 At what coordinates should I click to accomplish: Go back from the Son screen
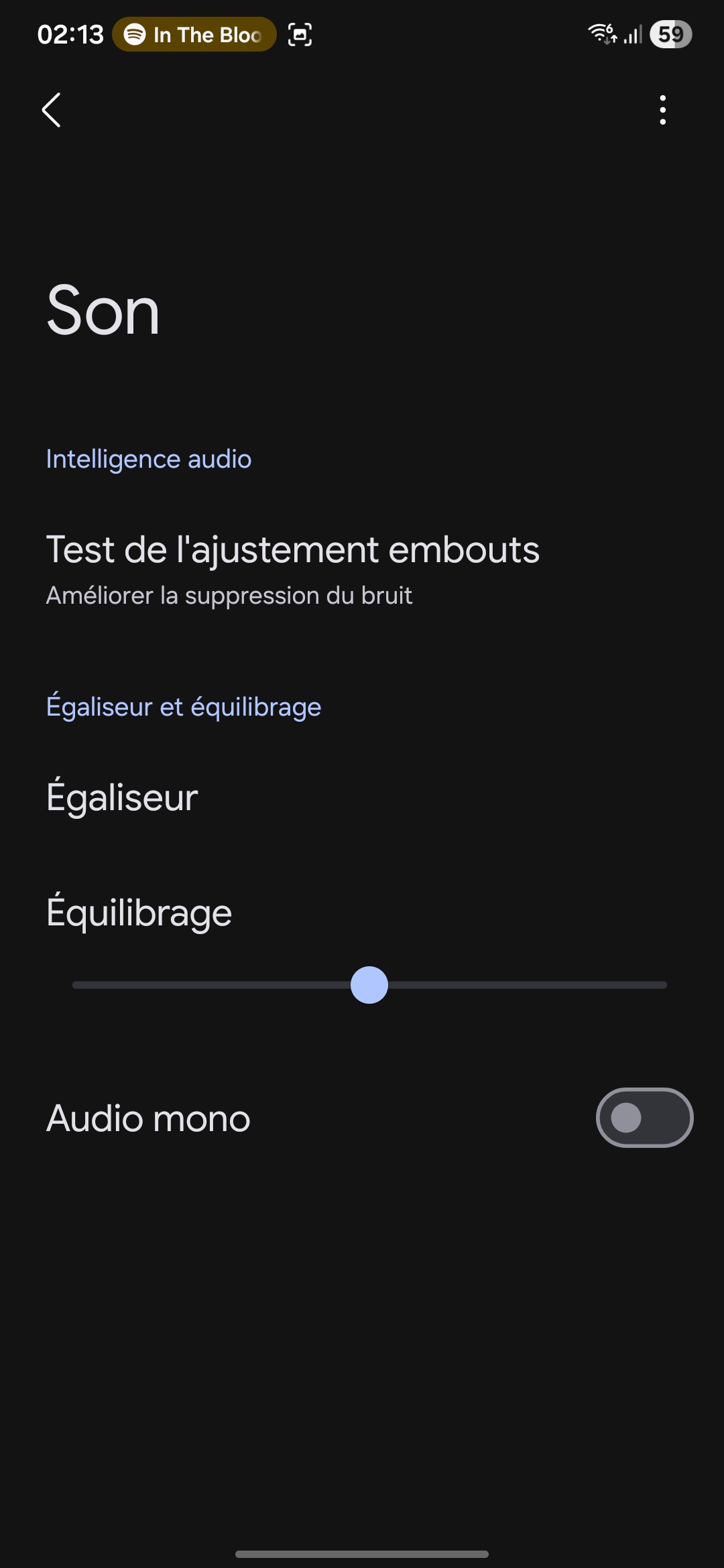point(52,110)
